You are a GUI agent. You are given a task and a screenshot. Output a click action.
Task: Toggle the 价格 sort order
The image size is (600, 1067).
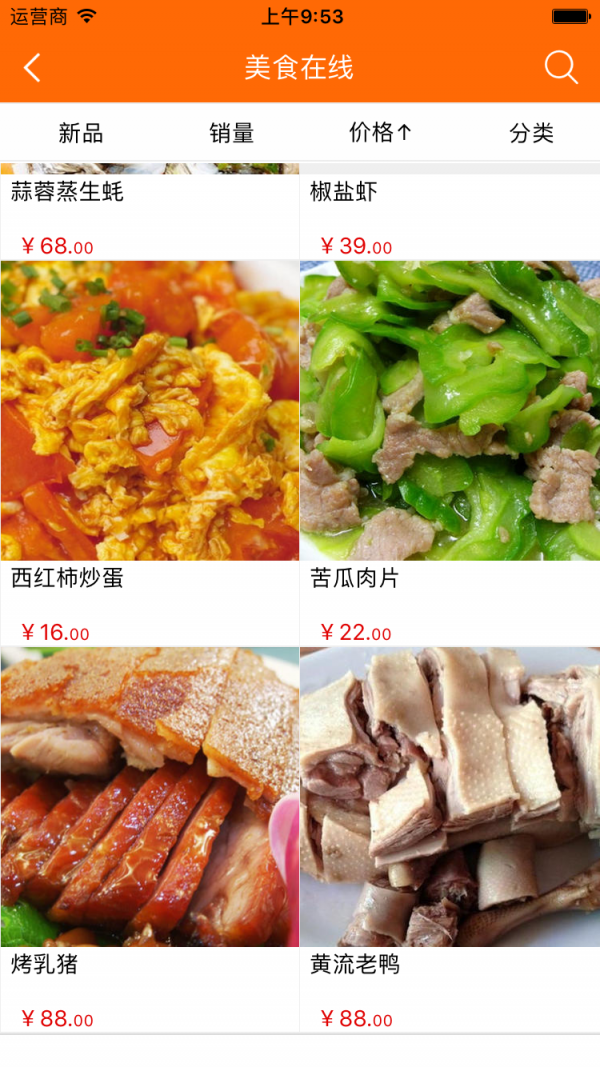[x=380, y=133]
